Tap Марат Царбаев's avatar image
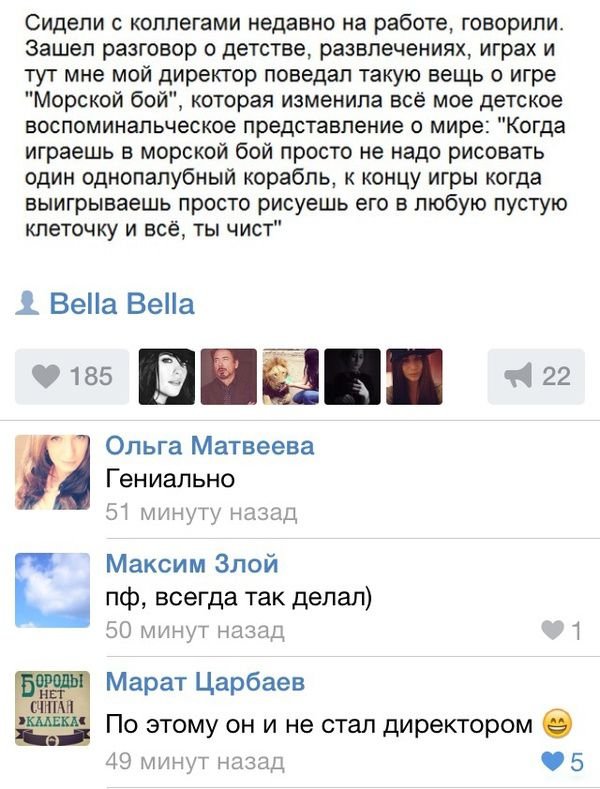The width and height of the screenshot is (600, 789). 52,708
